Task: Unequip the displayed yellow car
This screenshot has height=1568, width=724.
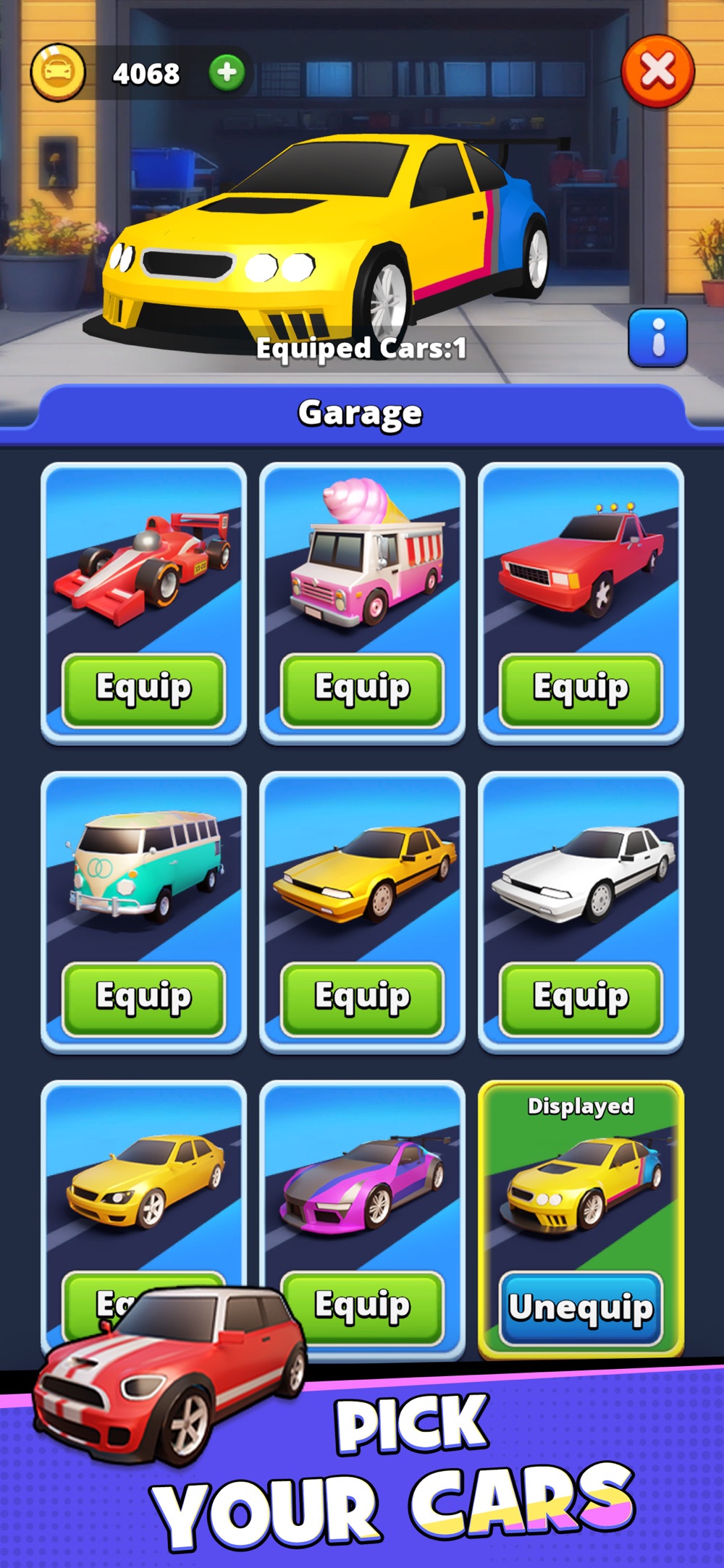Action: 581,1308
